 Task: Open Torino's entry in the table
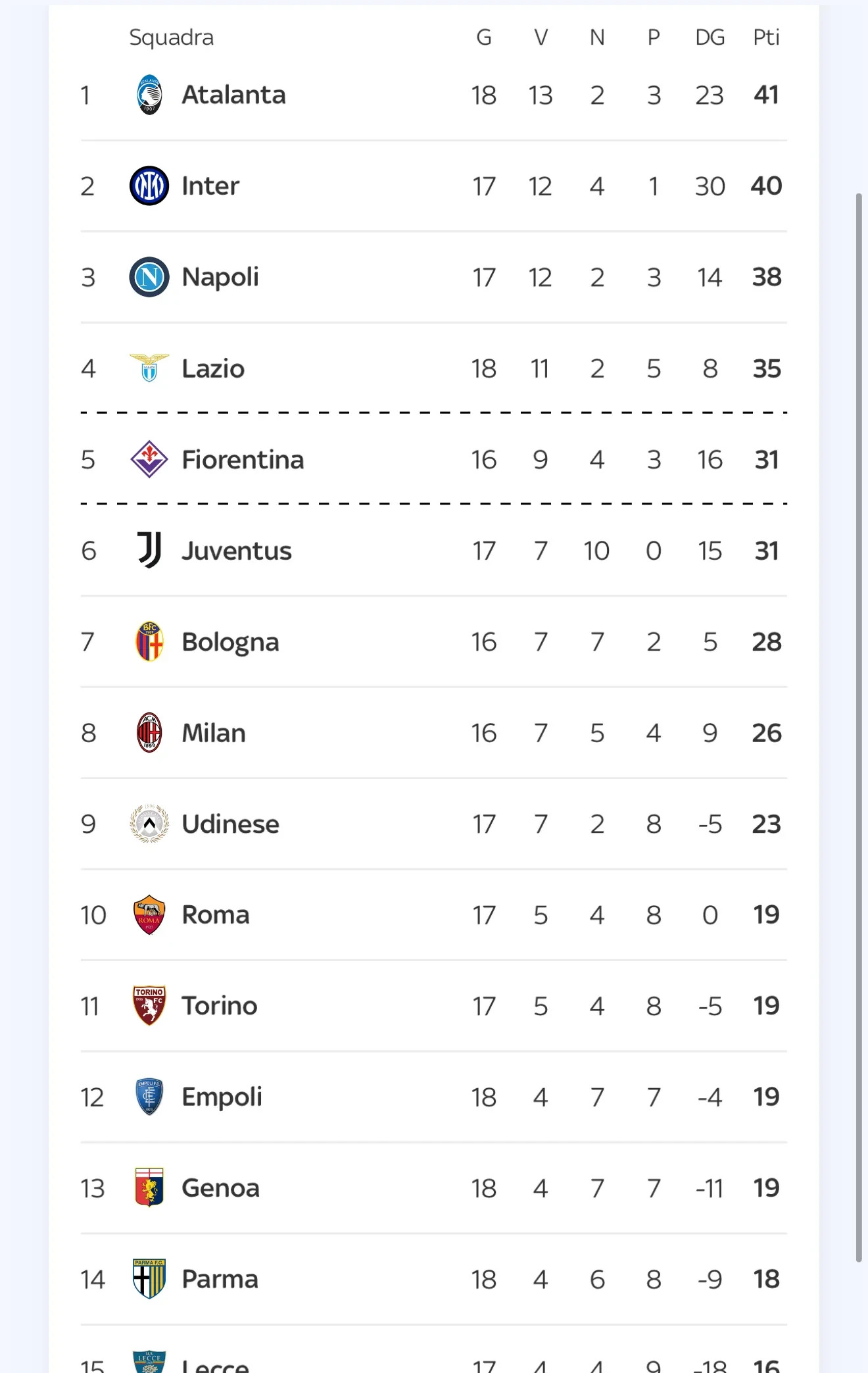coord(219,1006)
